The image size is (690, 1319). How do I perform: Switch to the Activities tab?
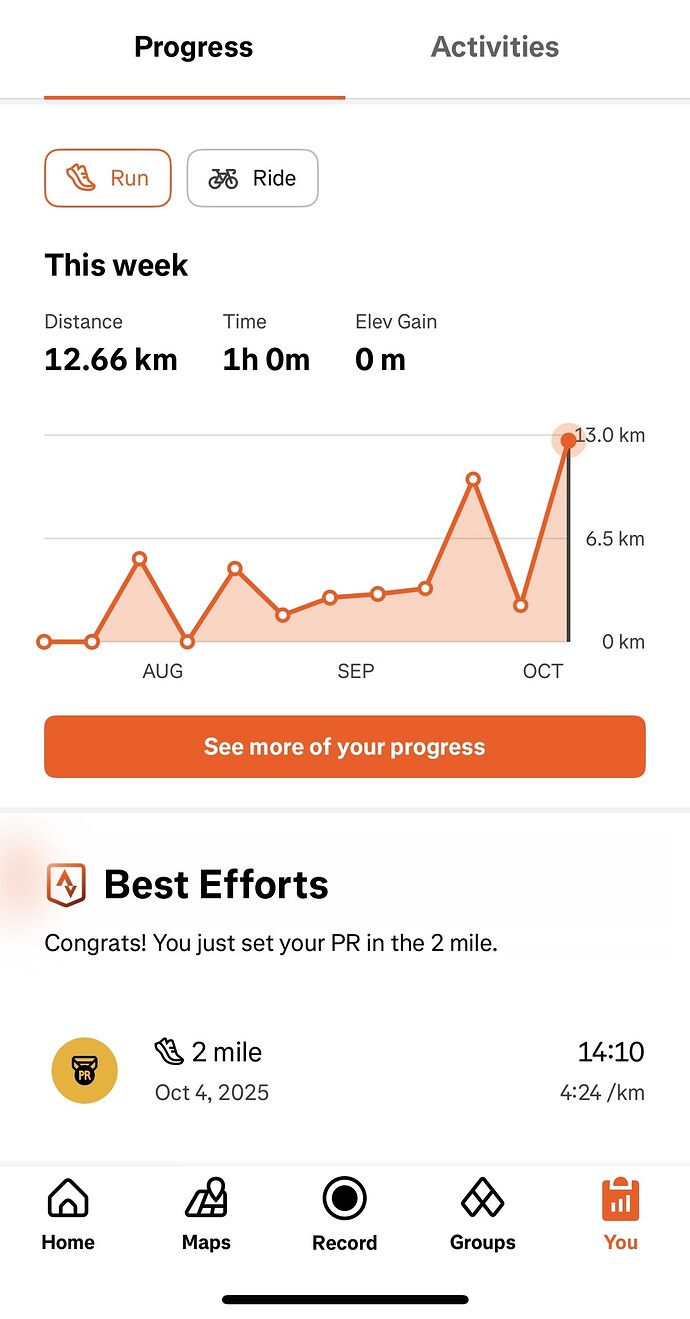tap(494, 47)
